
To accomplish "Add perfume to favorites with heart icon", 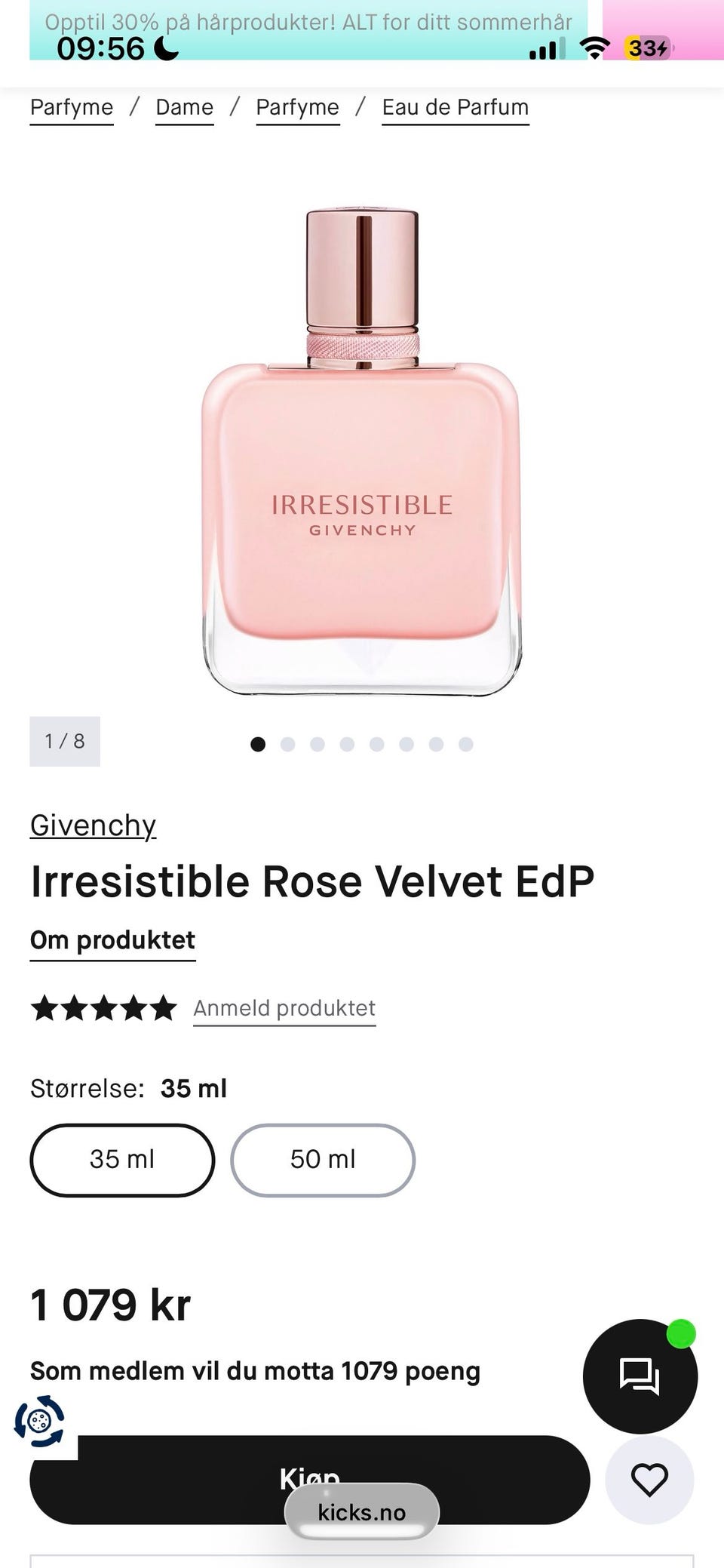I will pos(649,1480).
